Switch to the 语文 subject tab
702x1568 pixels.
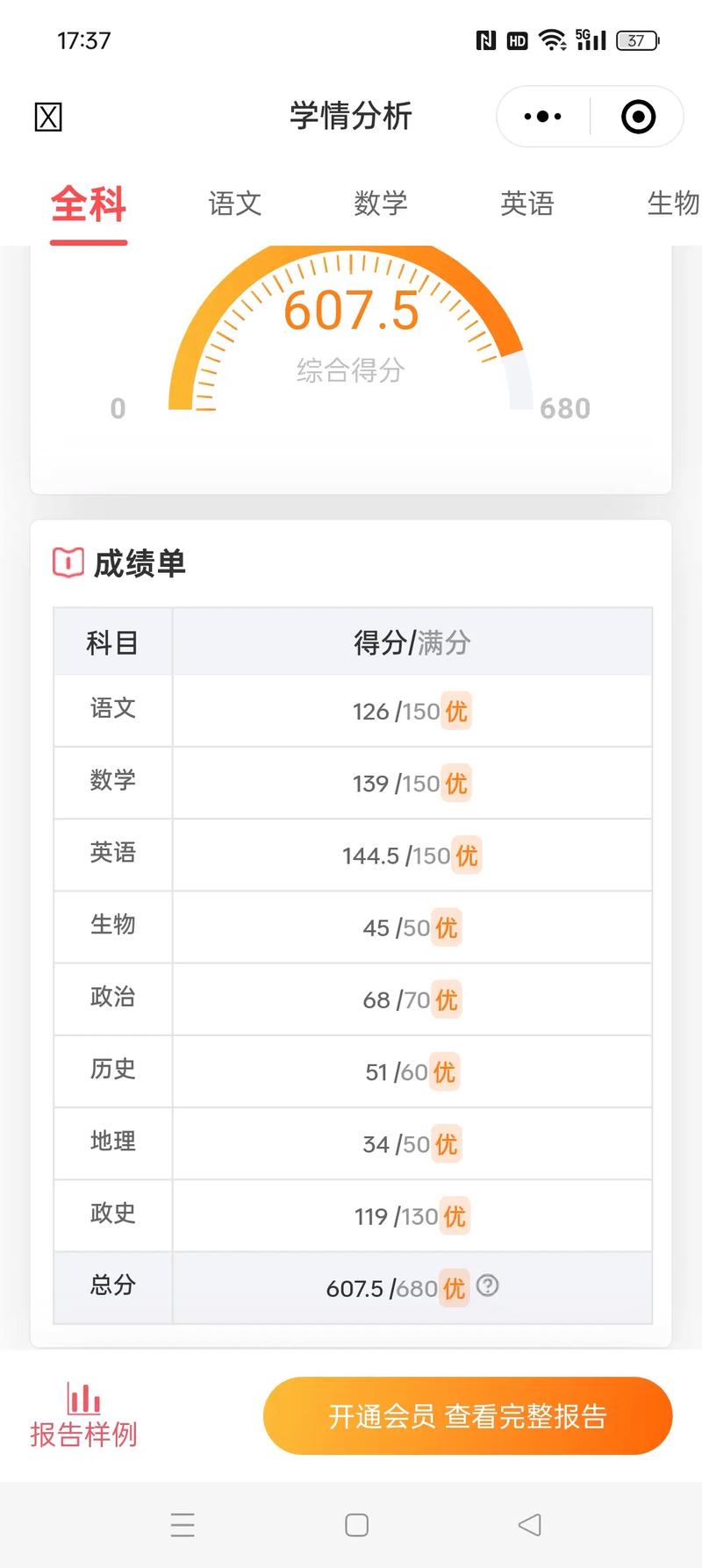coord(234,204)
